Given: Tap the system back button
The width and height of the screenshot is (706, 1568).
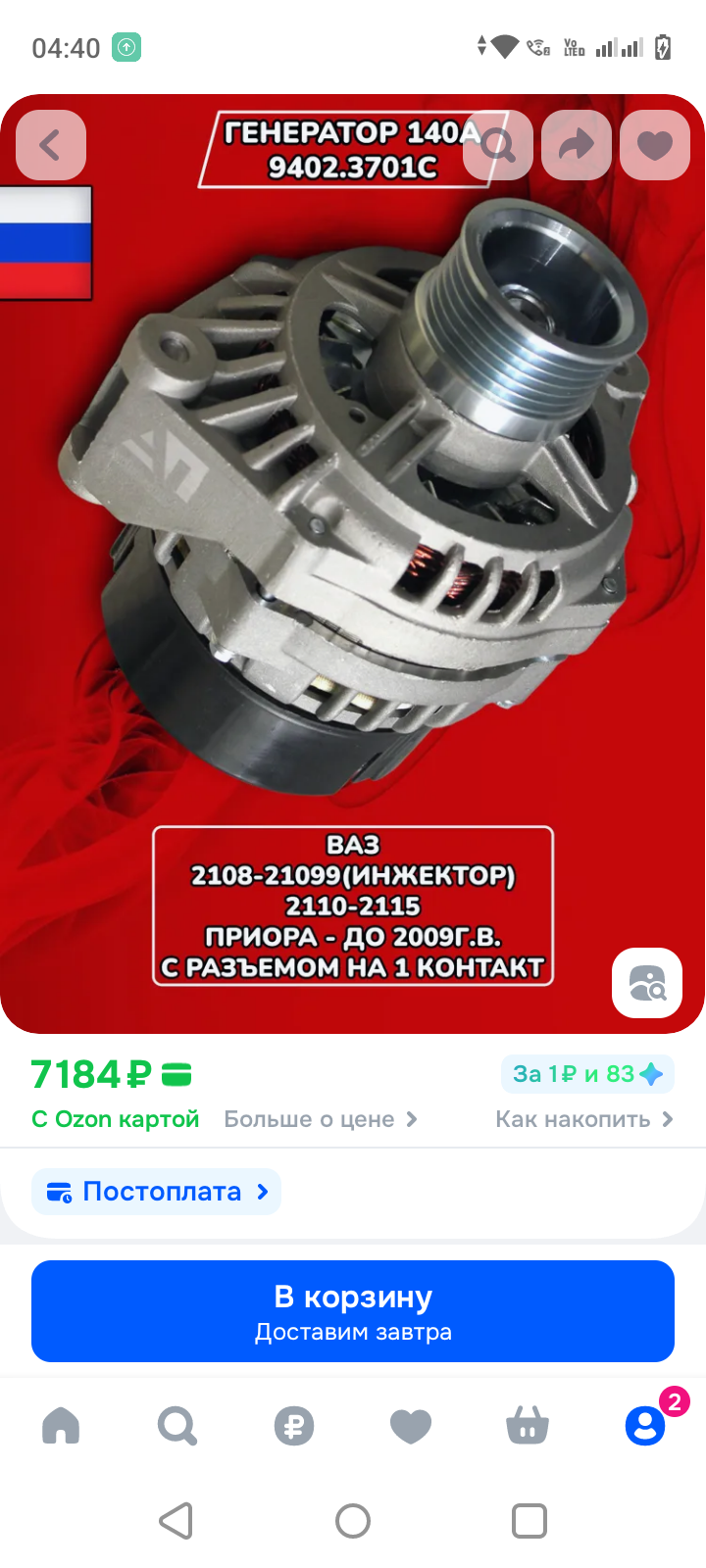Looking at the screenshot, I should click(176, 1521).
